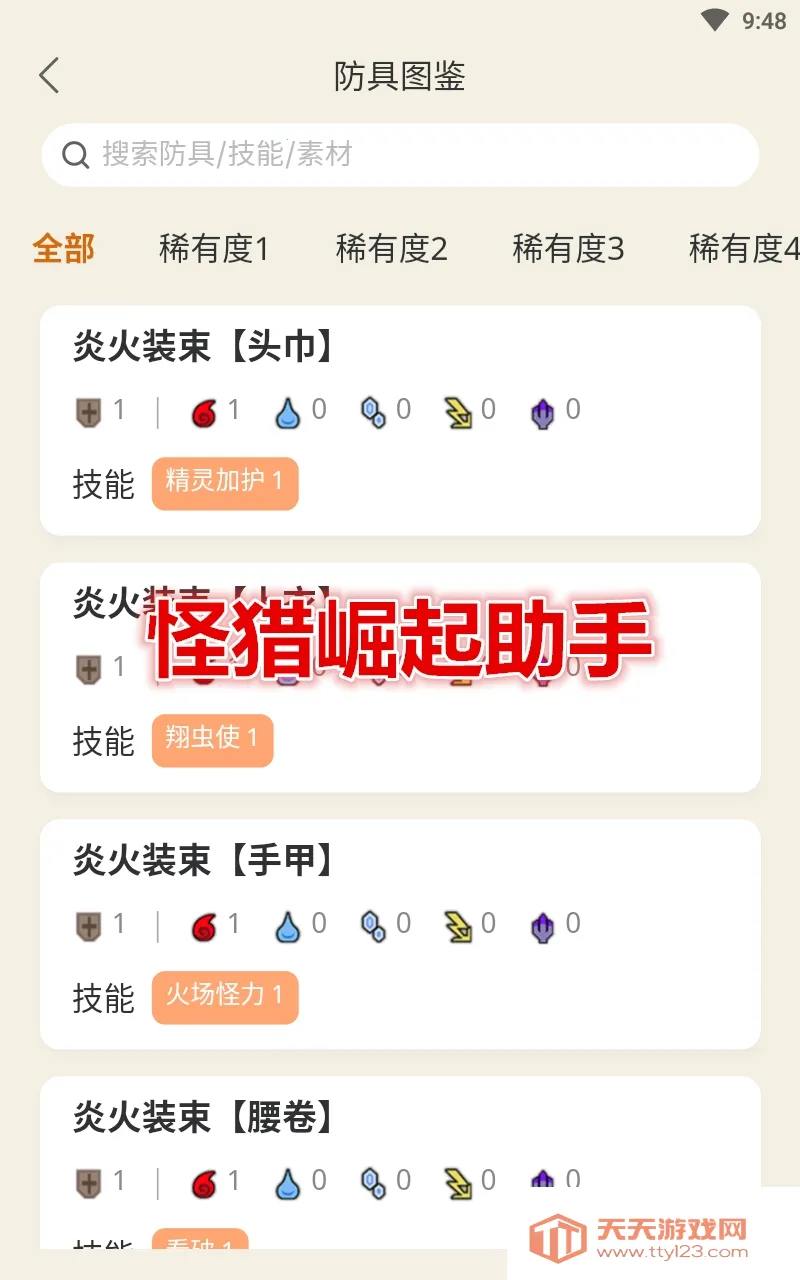The width and height of the screenshot is (800, 1280).
Task: Switch to the 稀有度2 tab
Action: (391, 249)
